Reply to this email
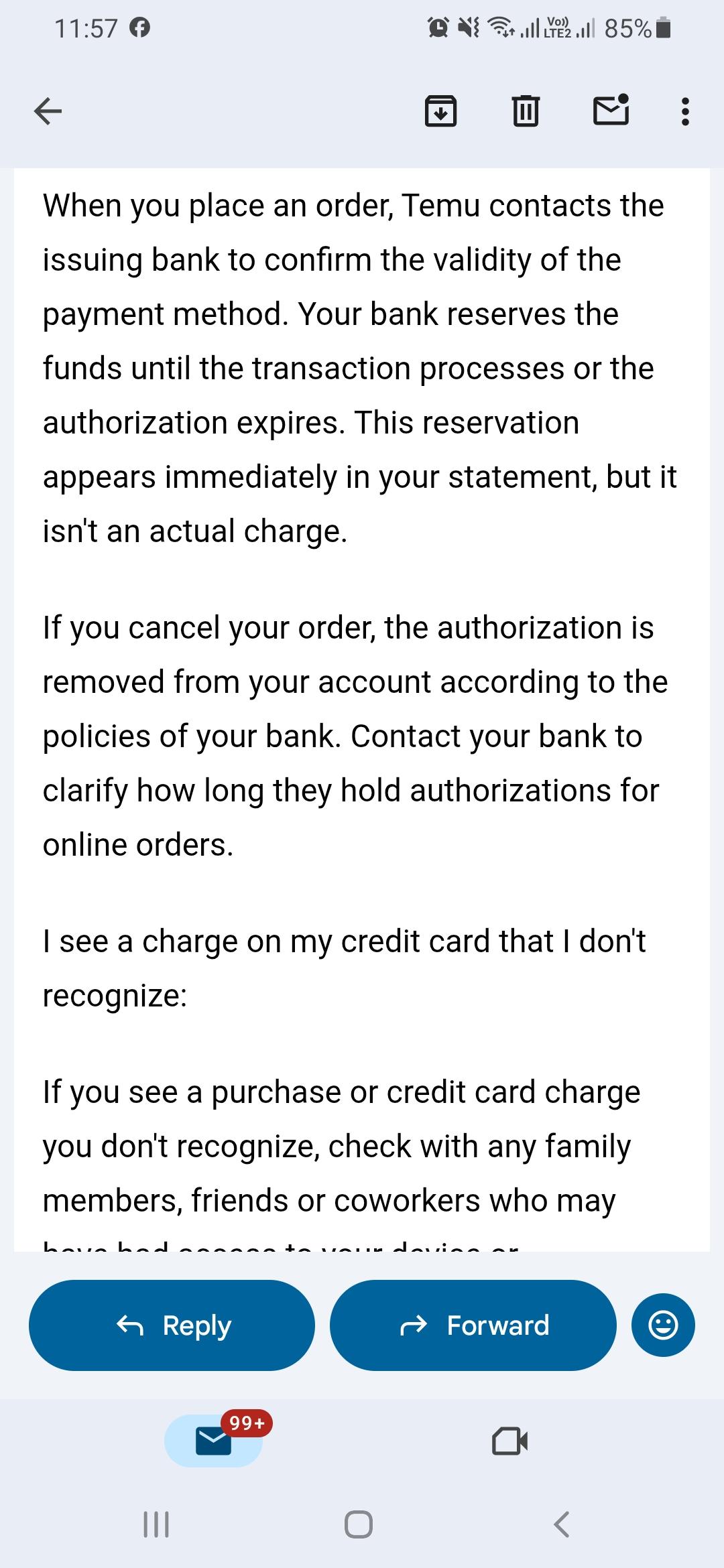The image size is (724, 1568). pos(172,1325)
